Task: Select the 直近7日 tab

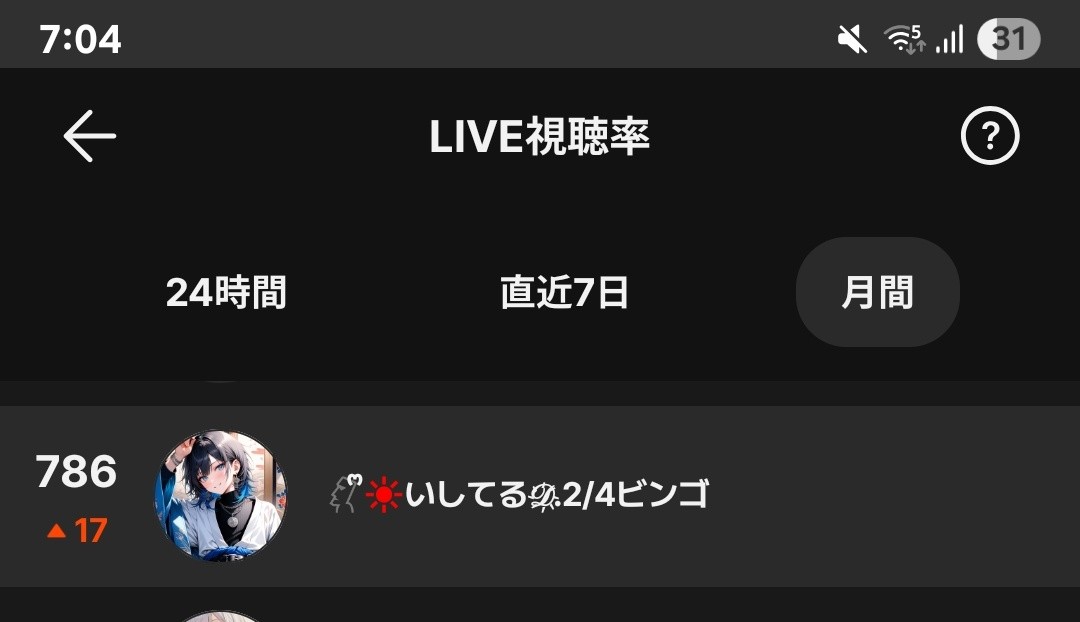Action: point(565,293)
